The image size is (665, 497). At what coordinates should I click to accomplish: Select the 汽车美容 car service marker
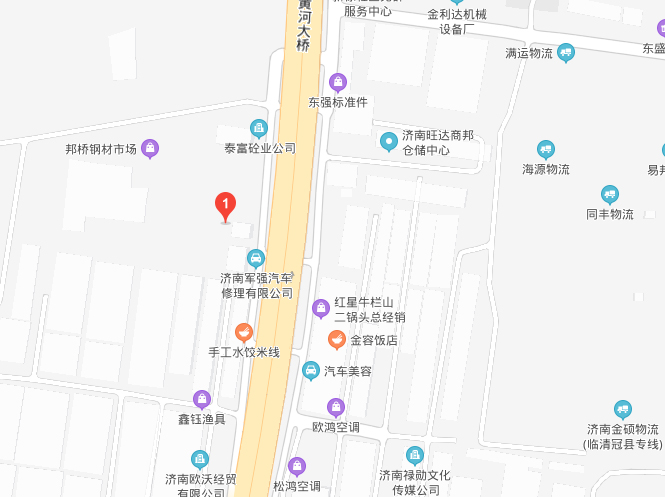click(x=311, y=371)
